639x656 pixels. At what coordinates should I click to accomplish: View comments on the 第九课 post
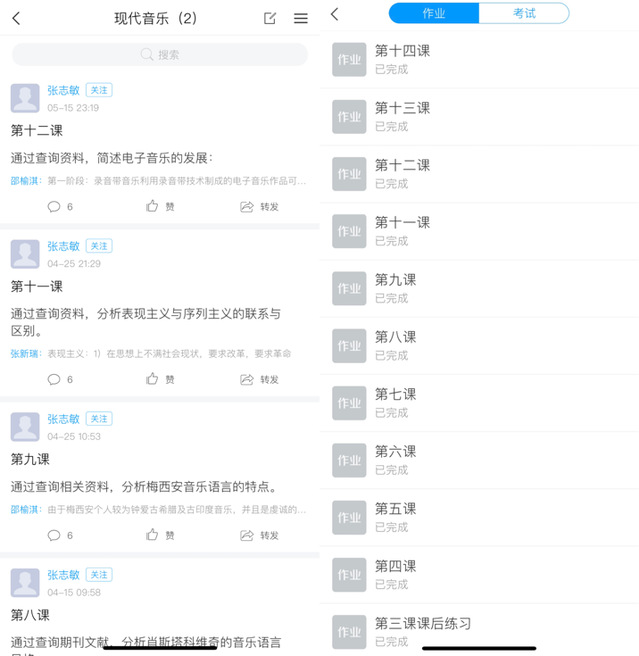point(60,535)
